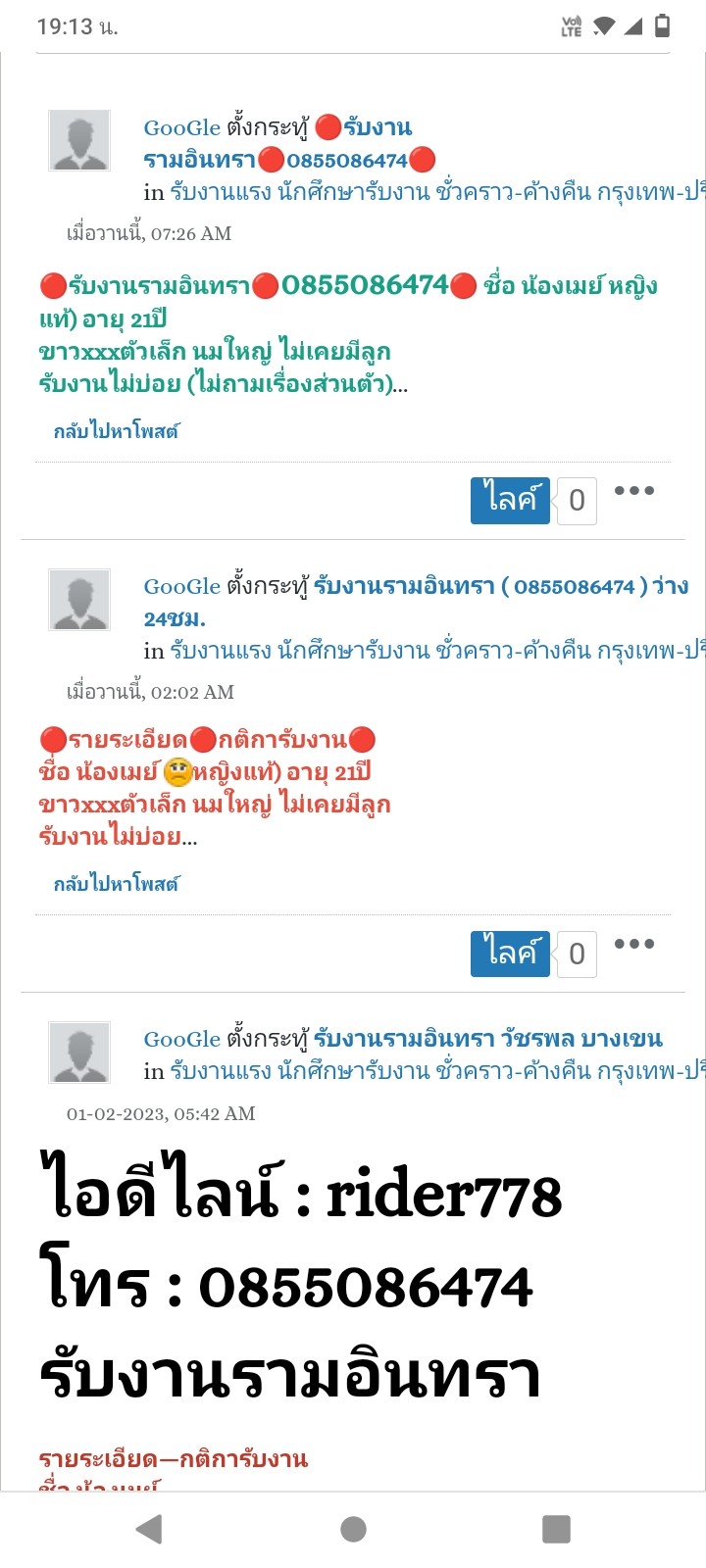
Task: Open overflow menu on 07:26 AM post
Action: point(633,491)
